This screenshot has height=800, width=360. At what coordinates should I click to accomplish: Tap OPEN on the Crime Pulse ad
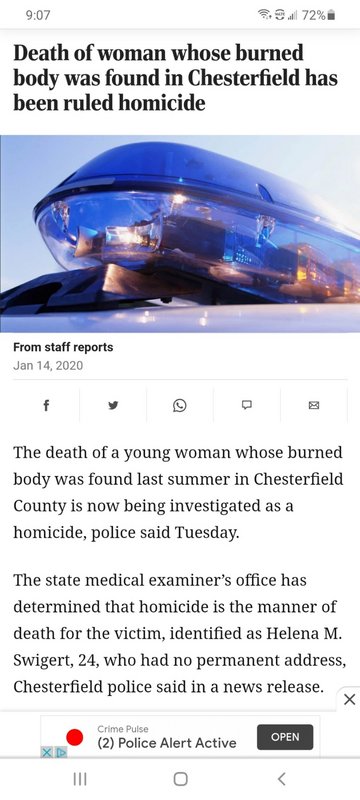pyautogui.click(x=285, y=737)
